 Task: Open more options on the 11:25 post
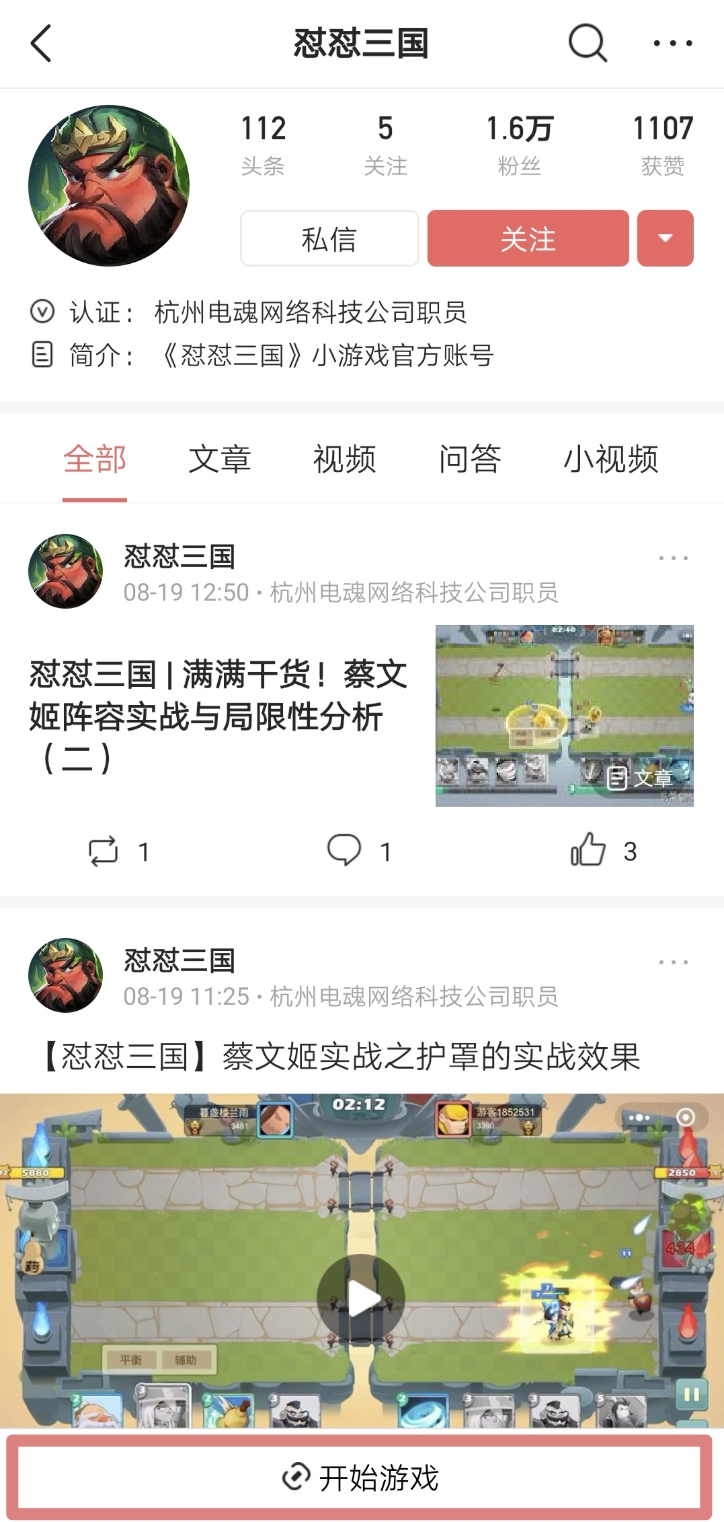[x=673, y=962]
